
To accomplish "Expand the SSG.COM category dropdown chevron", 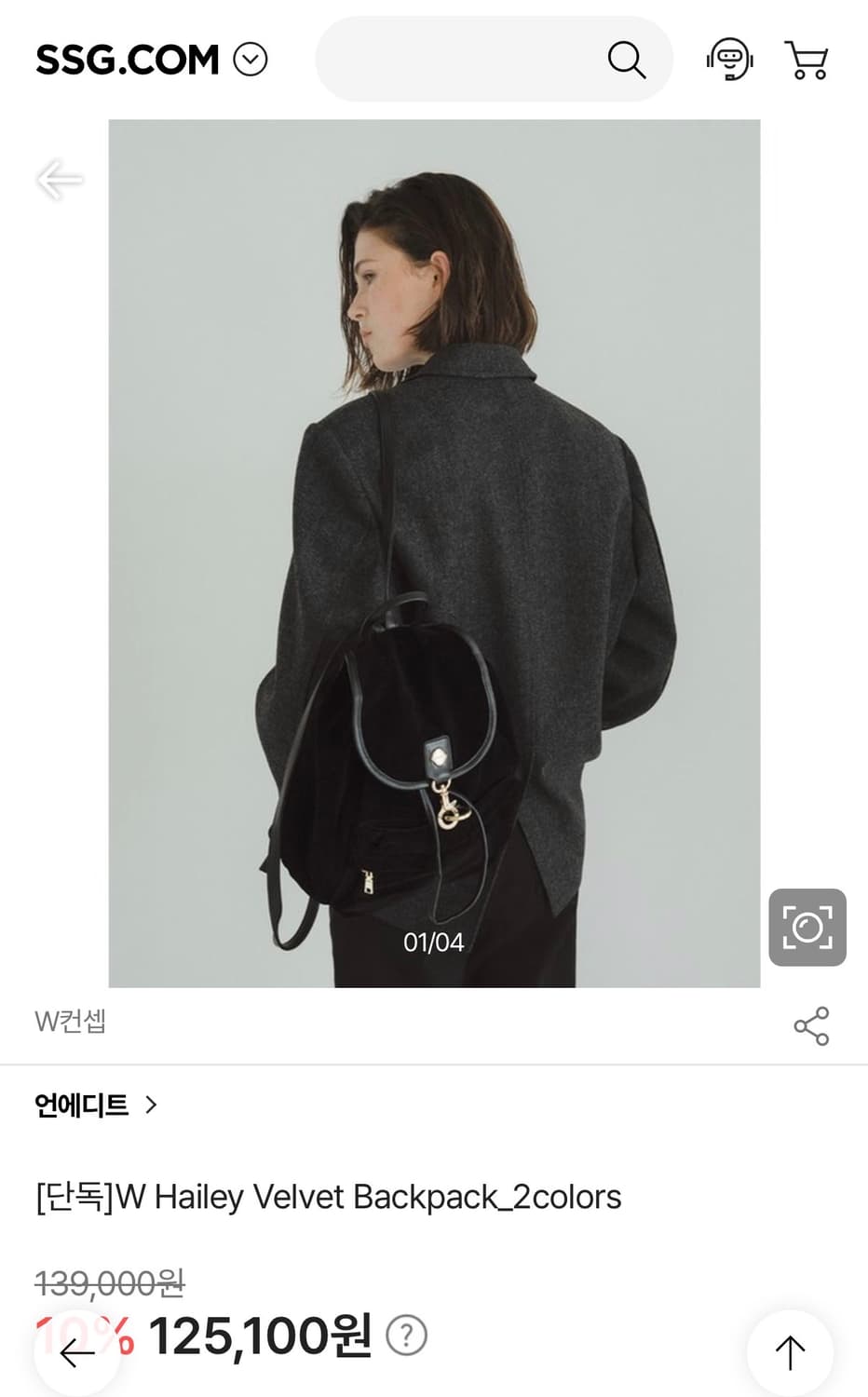I will [249, 59].
